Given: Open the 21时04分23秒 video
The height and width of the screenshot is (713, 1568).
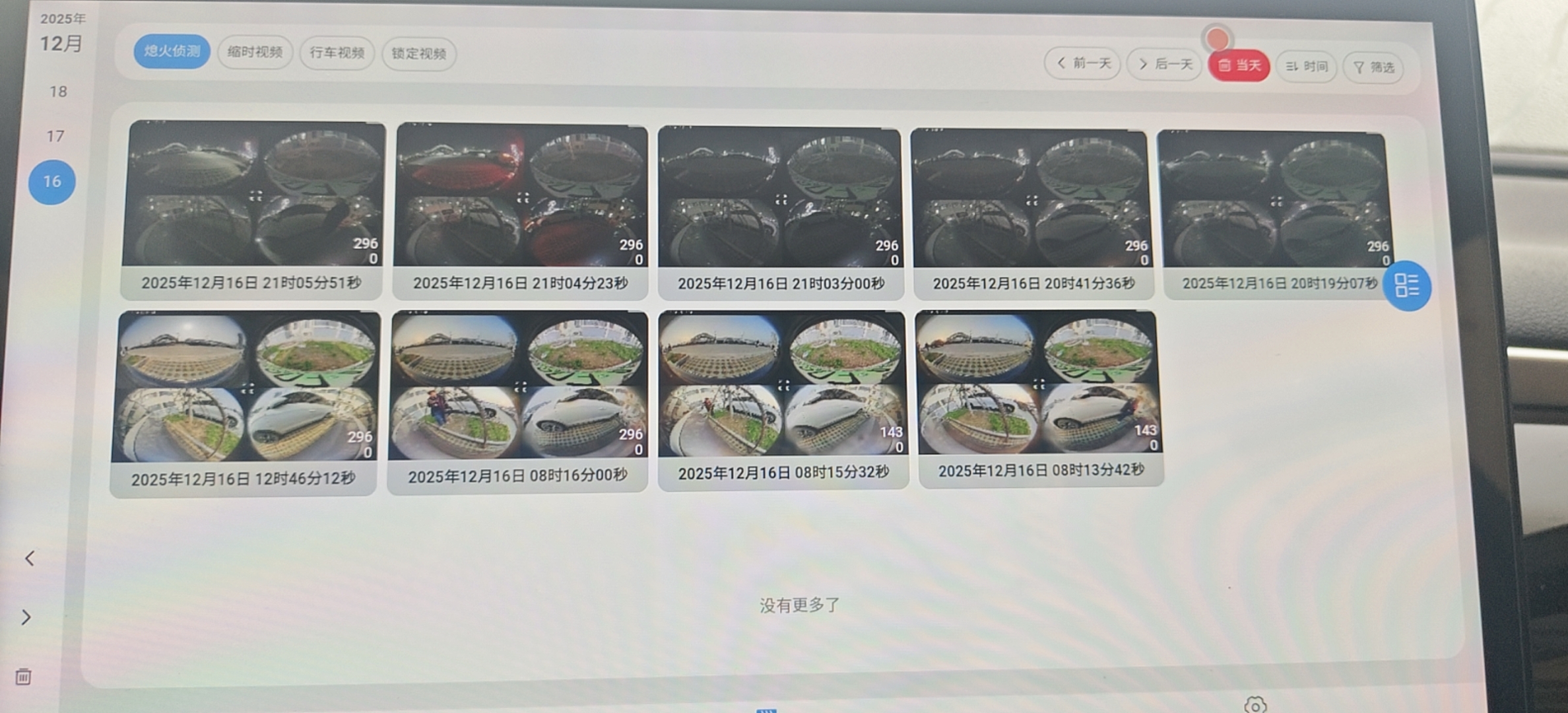Looking at the screenshot, I should pos(521,197).
